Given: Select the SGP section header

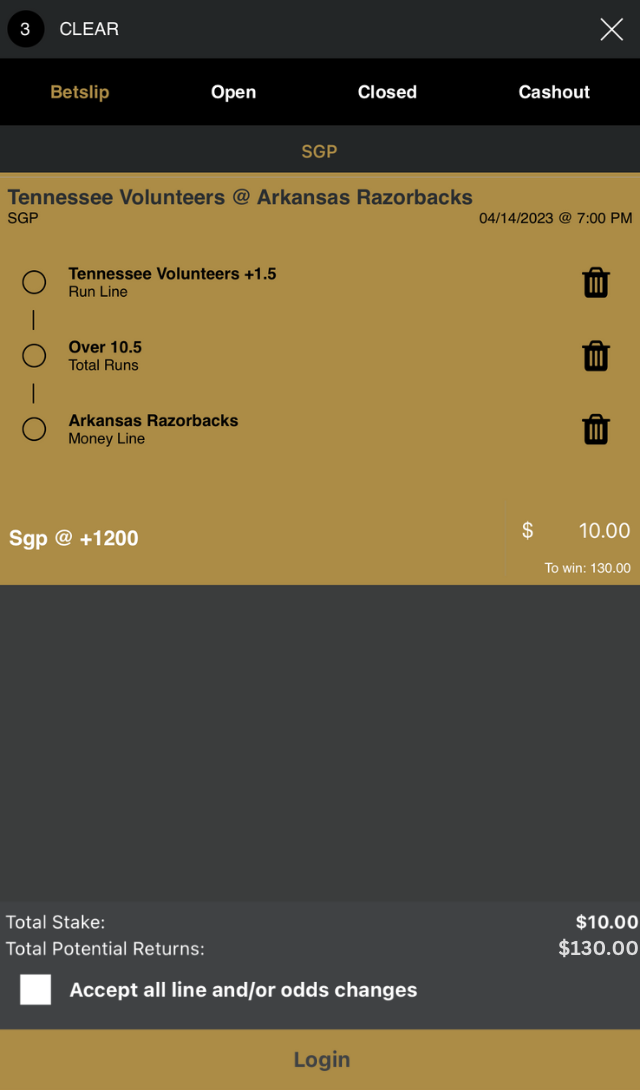Looking at the screenshot, I should coord(320,152).
